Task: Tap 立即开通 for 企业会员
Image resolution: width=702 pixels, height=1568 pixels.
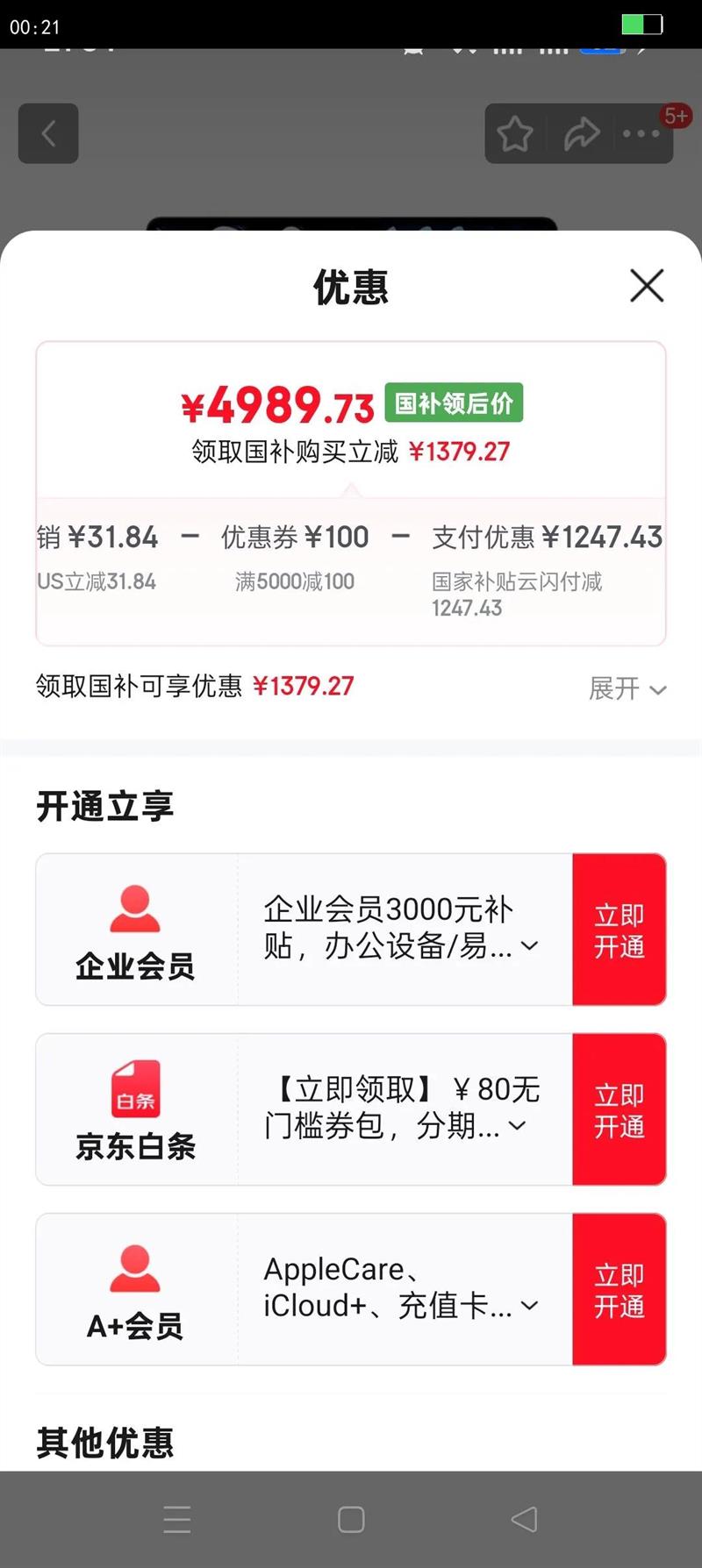Action: click(620, 930)
